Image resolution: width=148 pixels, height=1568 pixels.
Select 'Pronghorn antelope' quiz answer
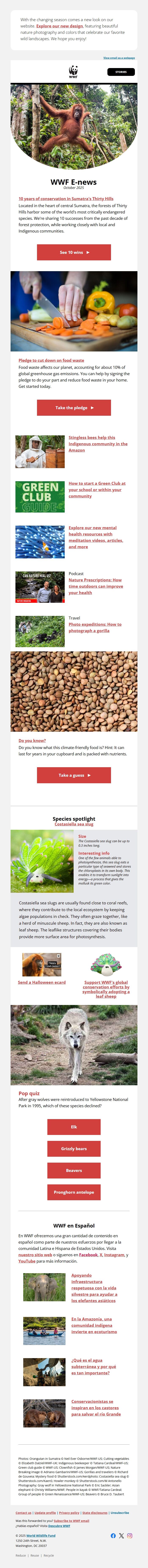pyautogui.click(x=74, y=1192)
